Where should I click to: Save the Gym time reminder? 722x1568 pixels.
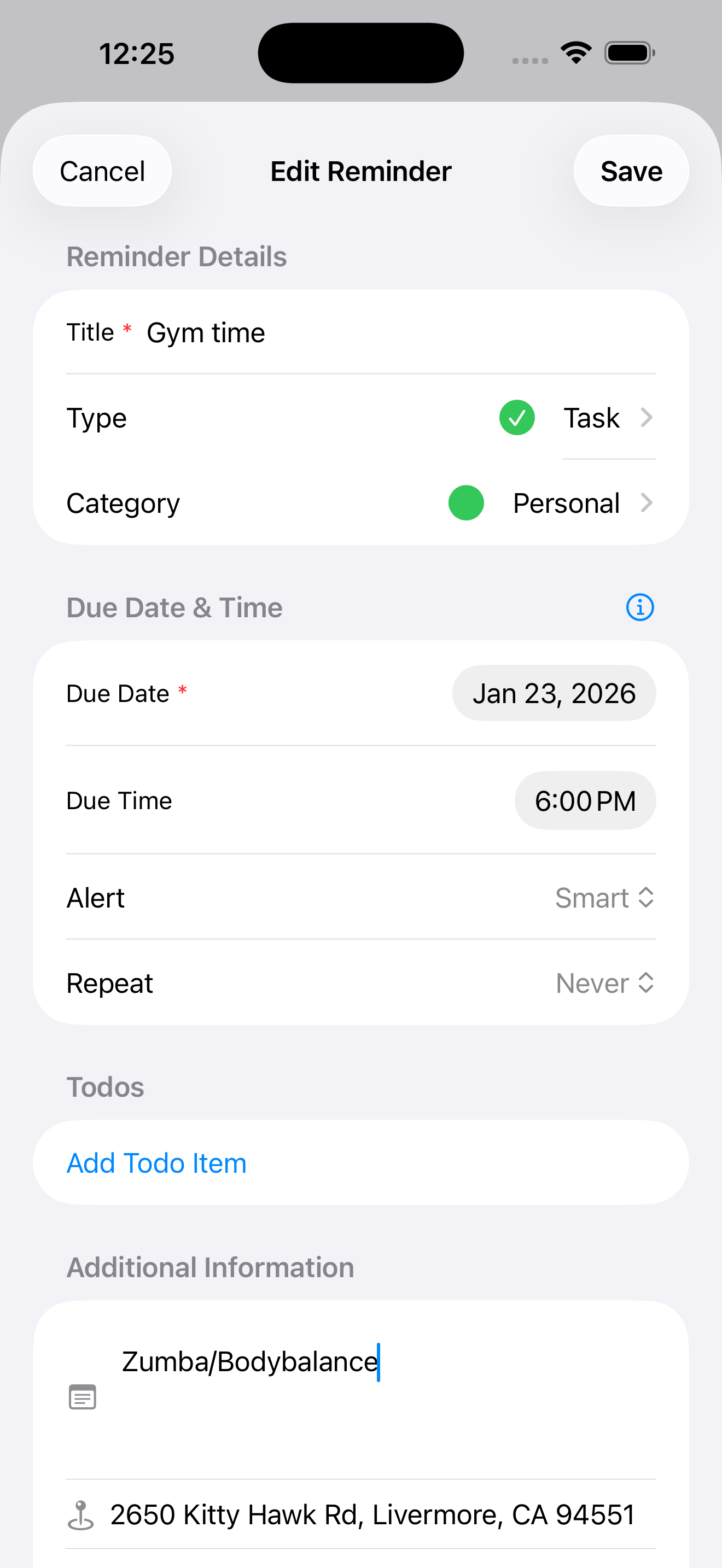pos(631,171)
